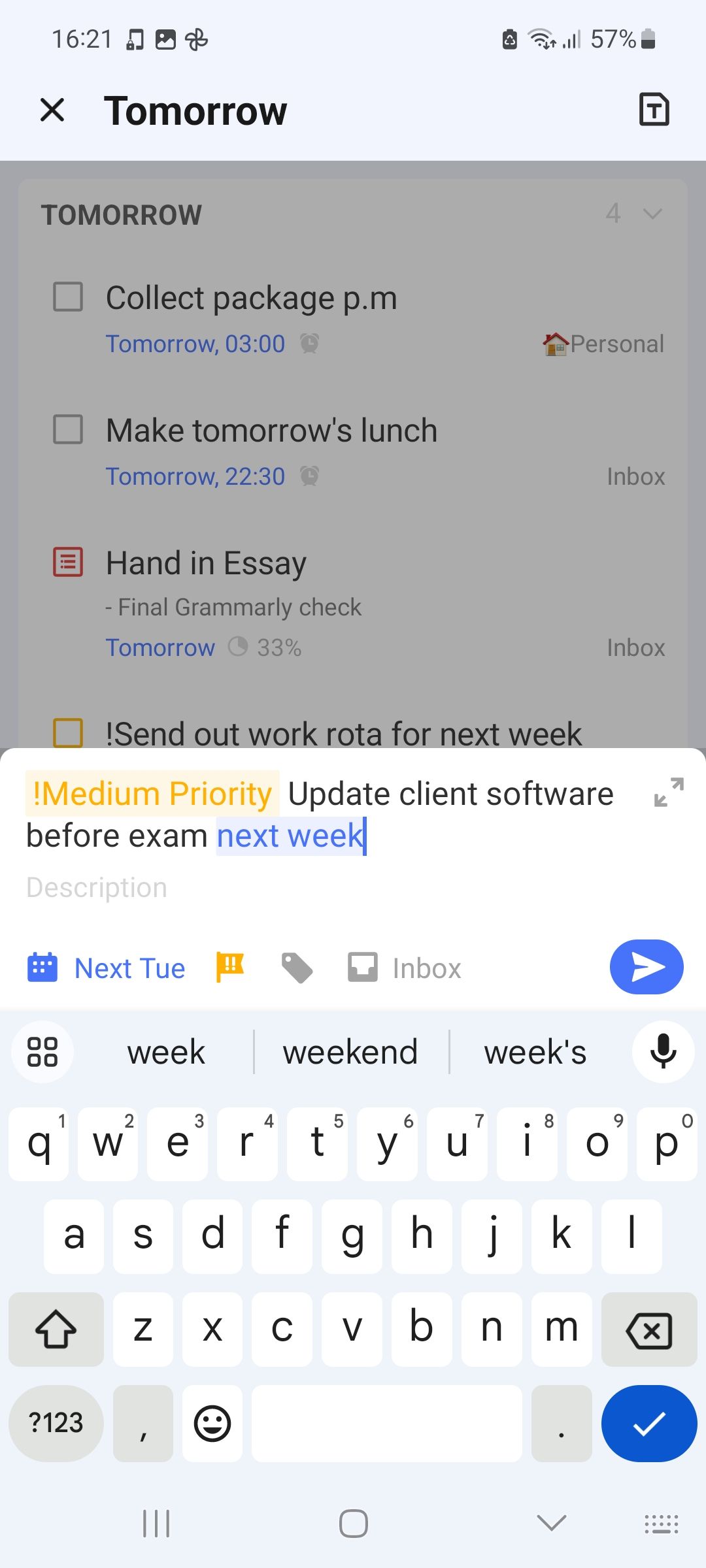This screenshot has height=1568, width=706.
Task: Close the Tomorrow view with X
Action: point(52,110)
